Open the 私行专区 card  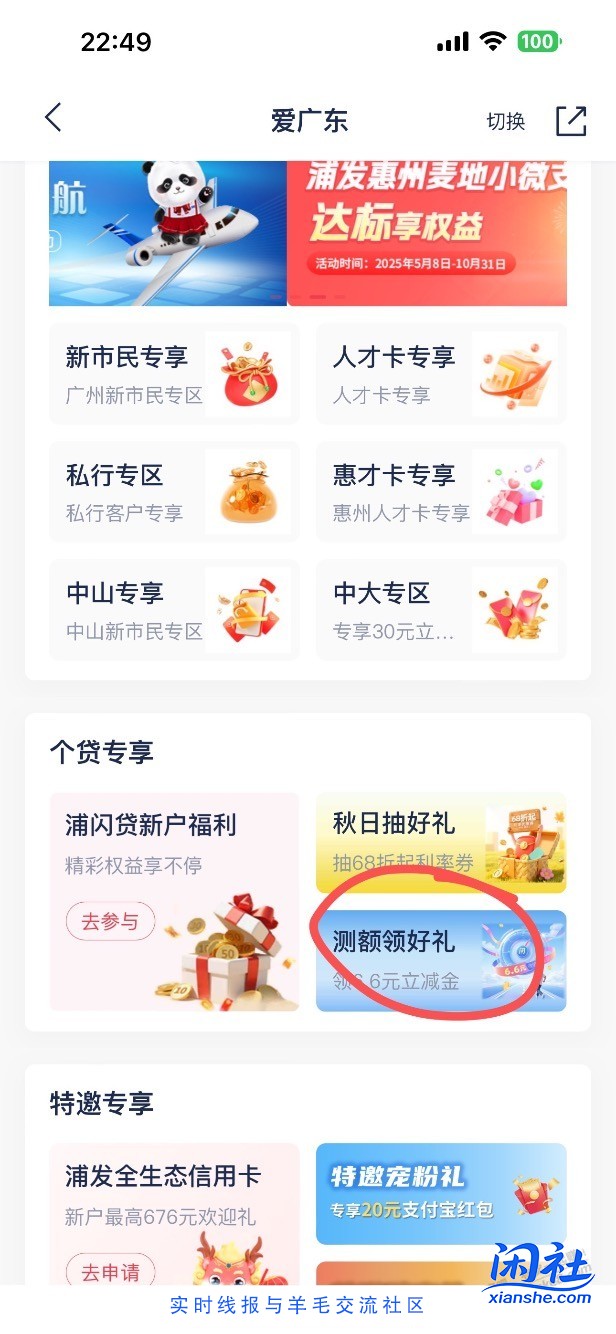pyautogui.click(x=174, y=492)
